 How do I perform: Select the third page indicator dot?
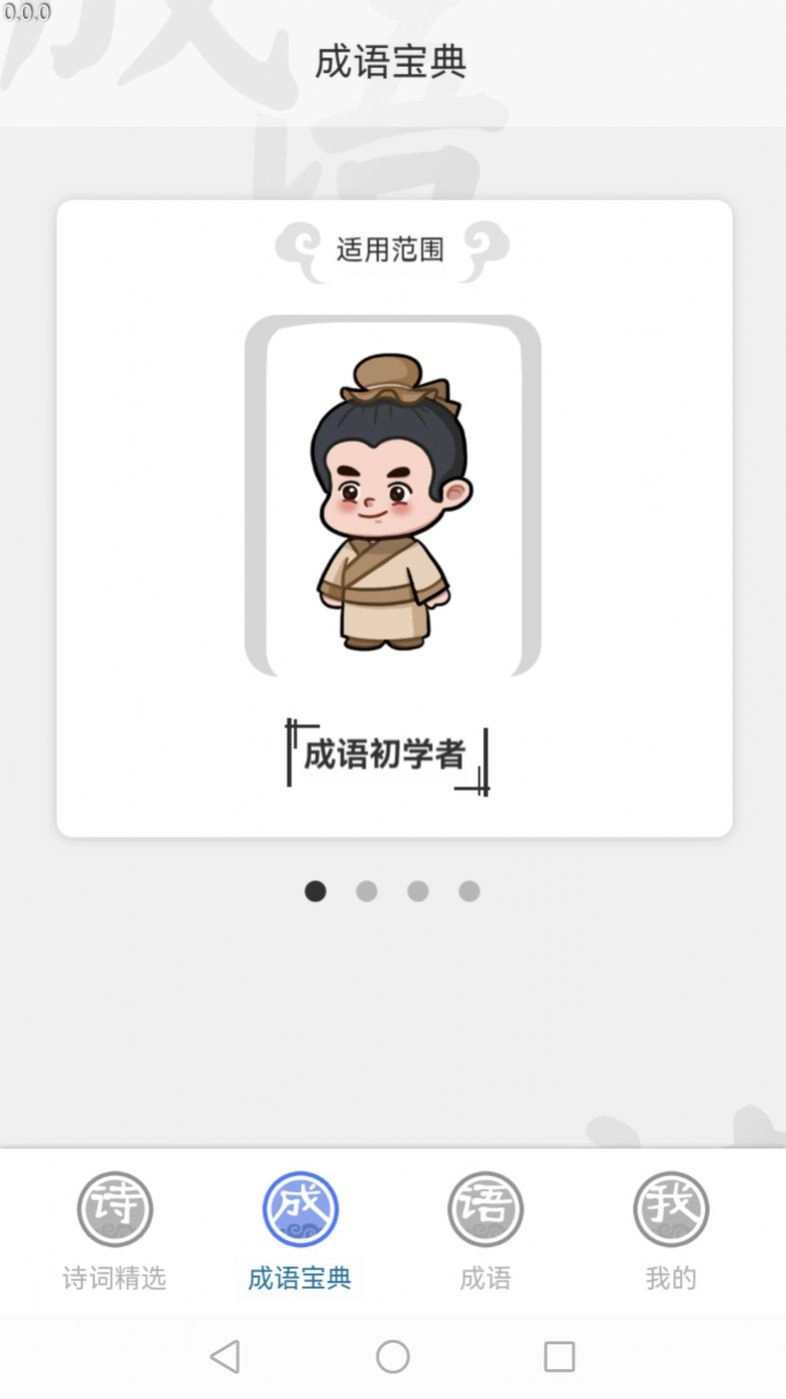point(418,891)
